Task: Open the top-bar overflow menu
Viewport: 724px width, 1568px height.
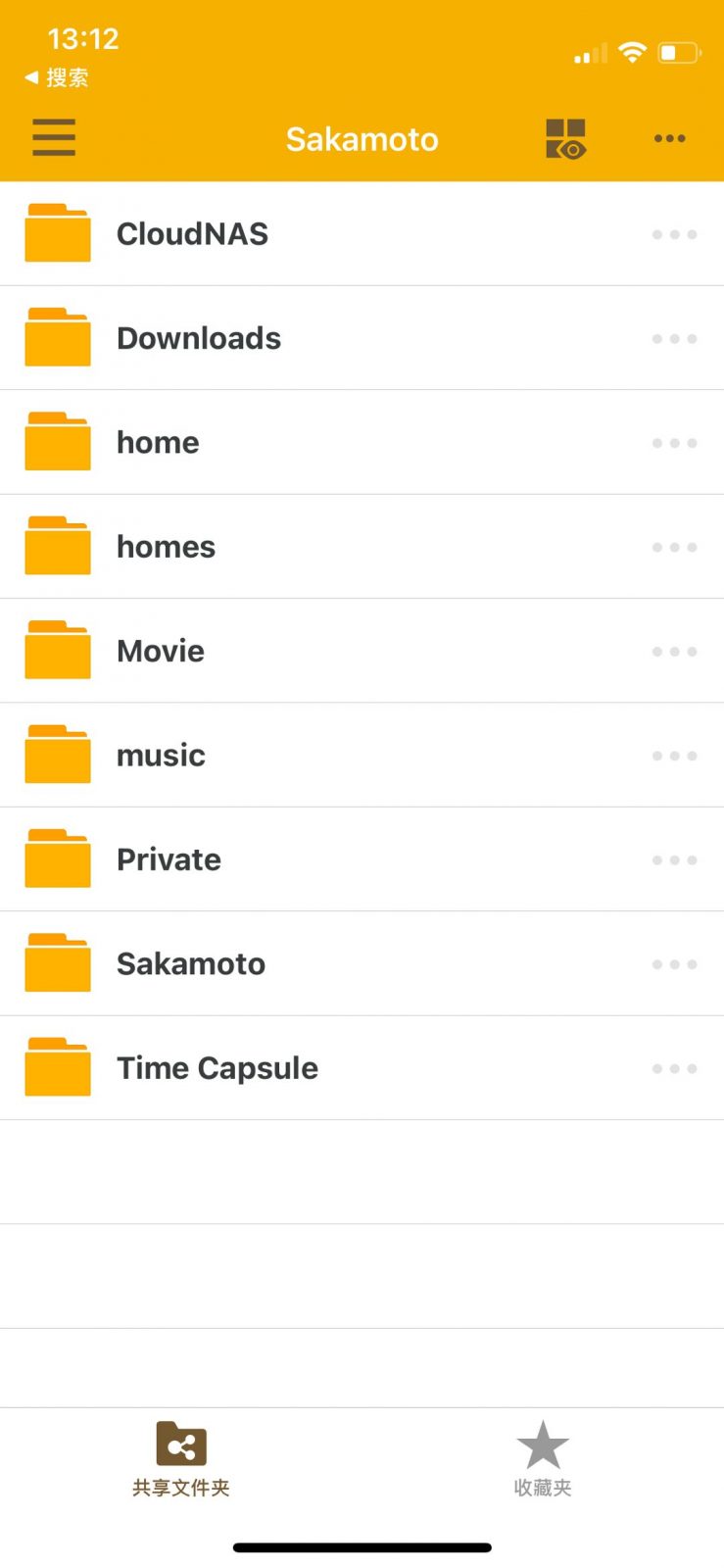Action: point(670,138)
